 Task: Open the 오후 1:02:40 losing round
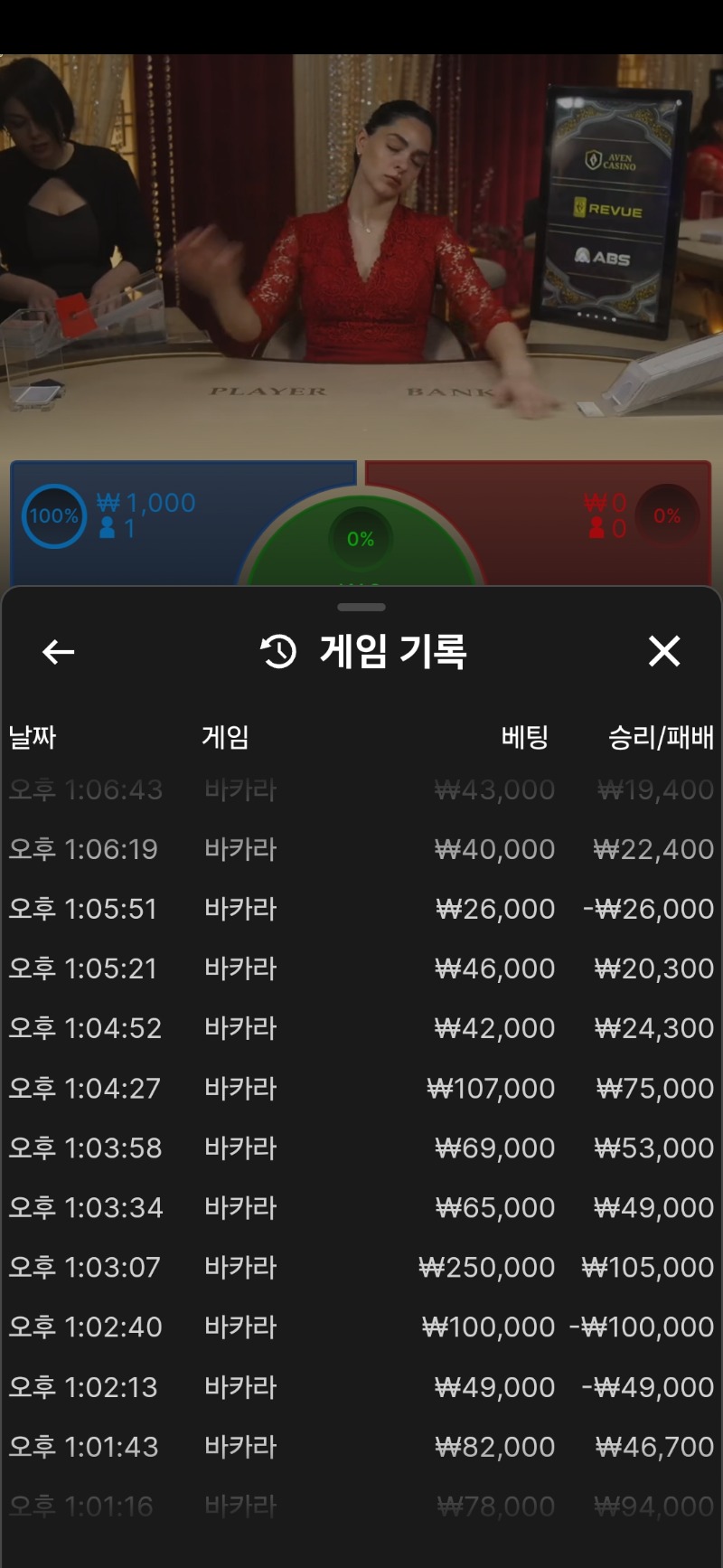pyautogui.click(x=361, y=1327)
